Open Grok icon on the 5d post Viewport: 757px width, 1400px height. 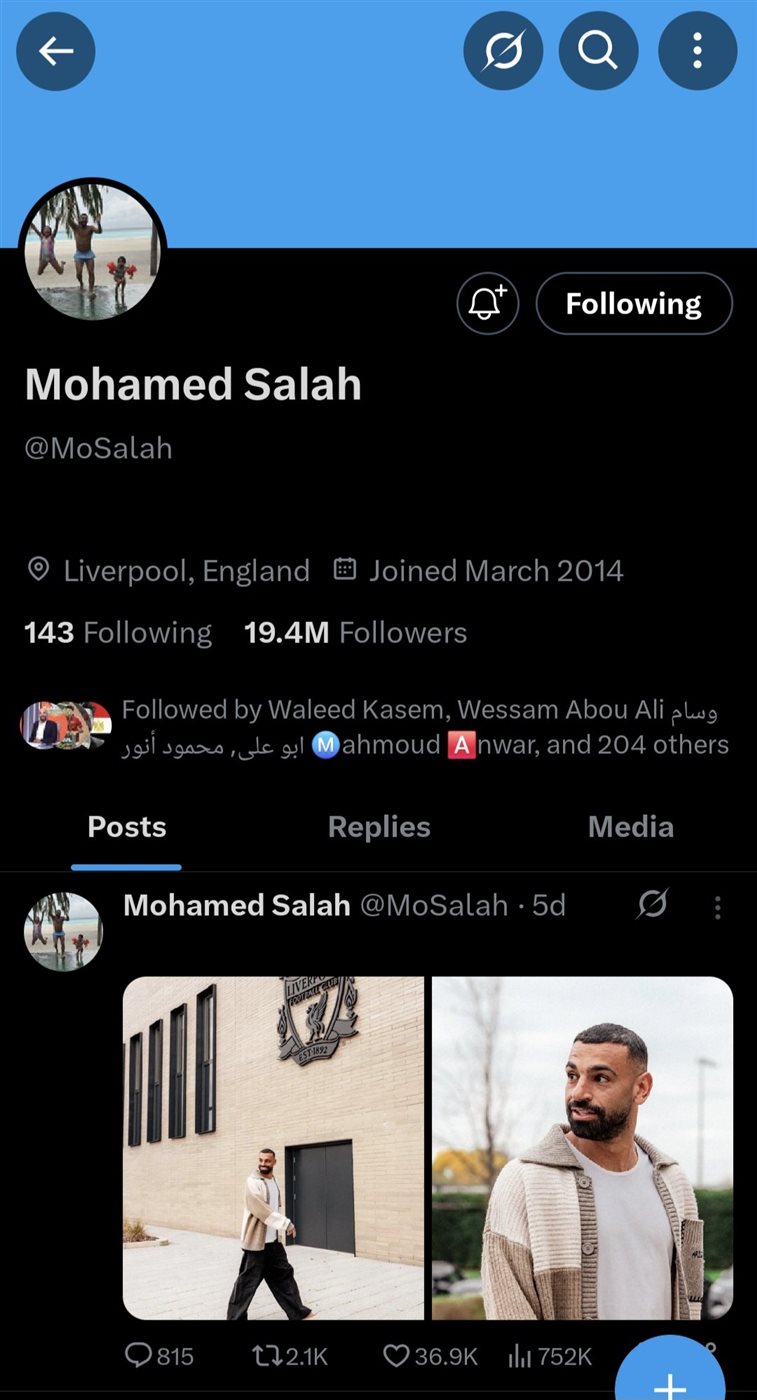click(x=652, y=905)
